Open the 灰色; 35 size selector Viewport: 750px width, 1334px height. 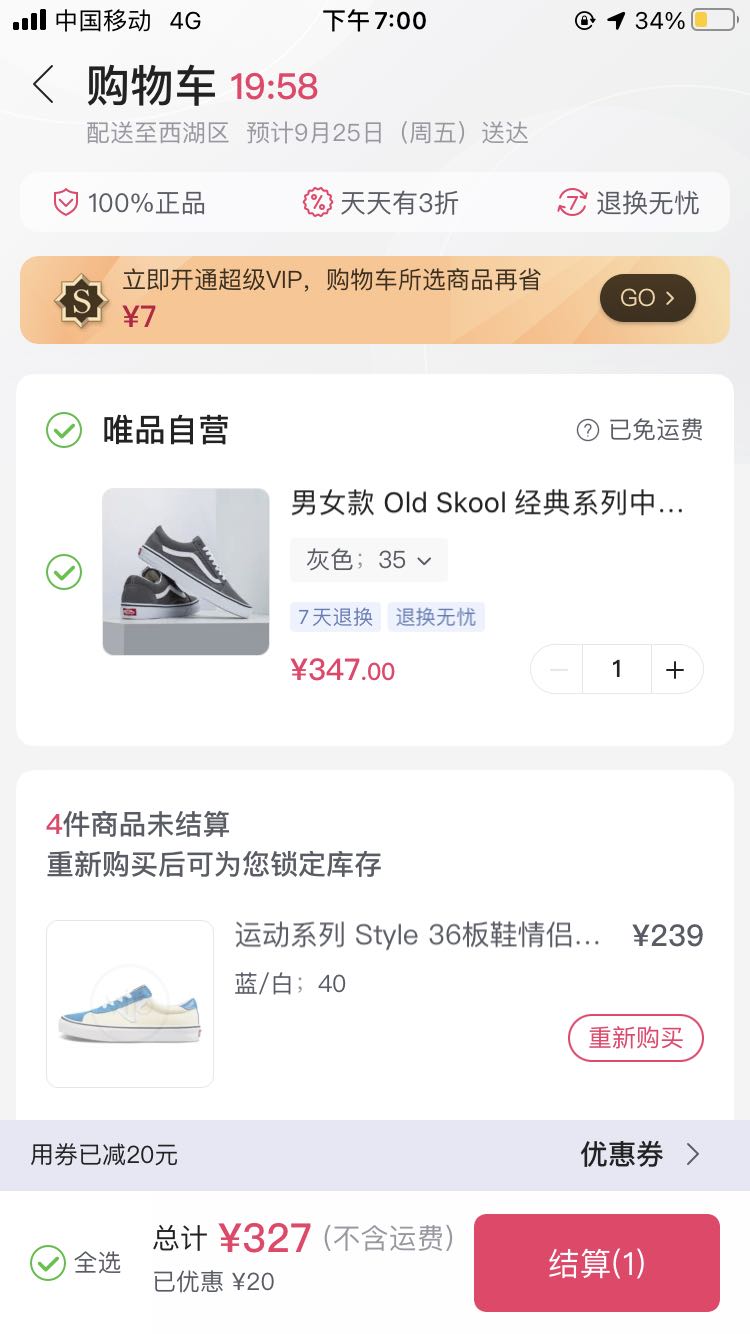pyautogui.click(x=367, y=561)
